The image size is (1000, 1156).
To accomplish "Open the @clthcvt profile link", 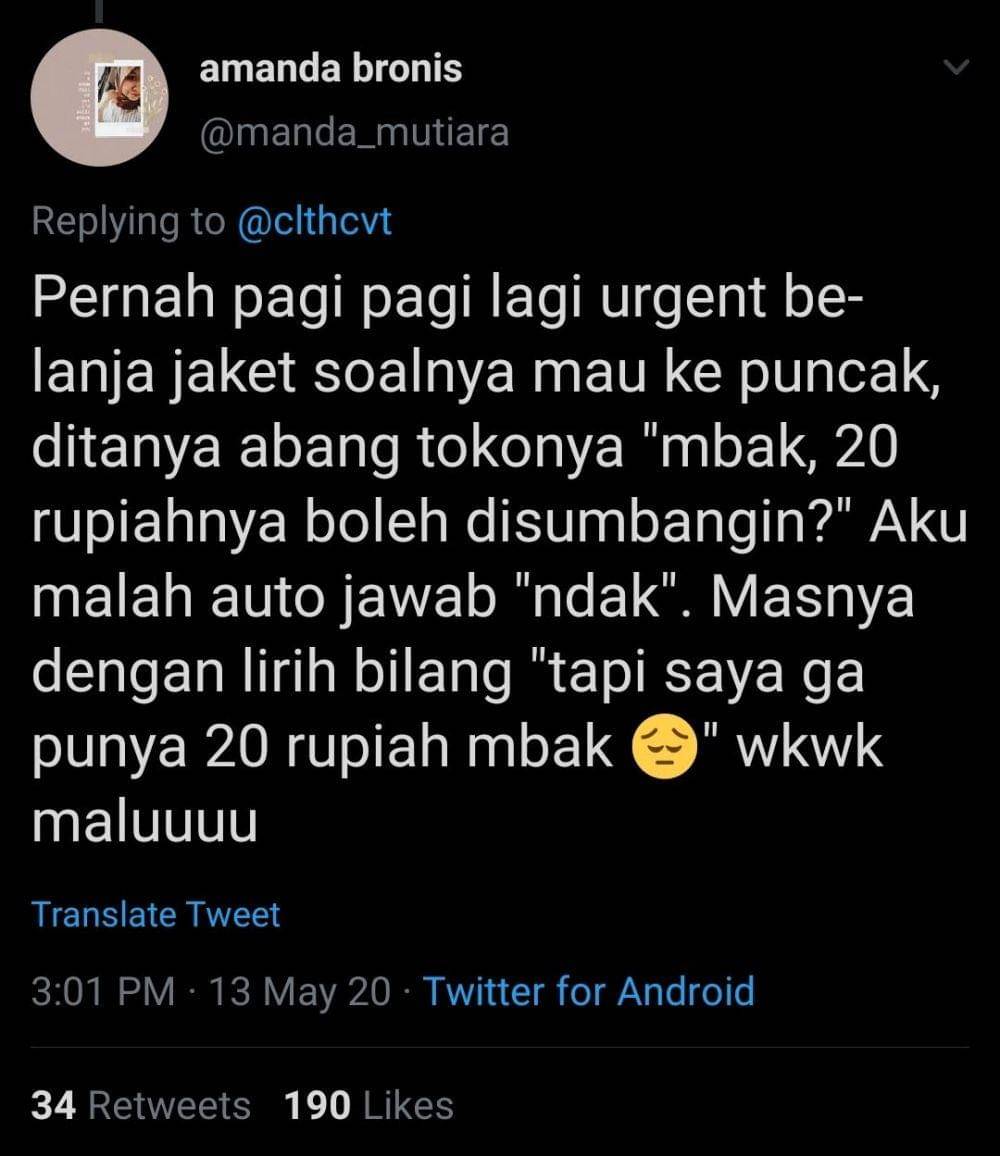I will (x=315, y=221).
